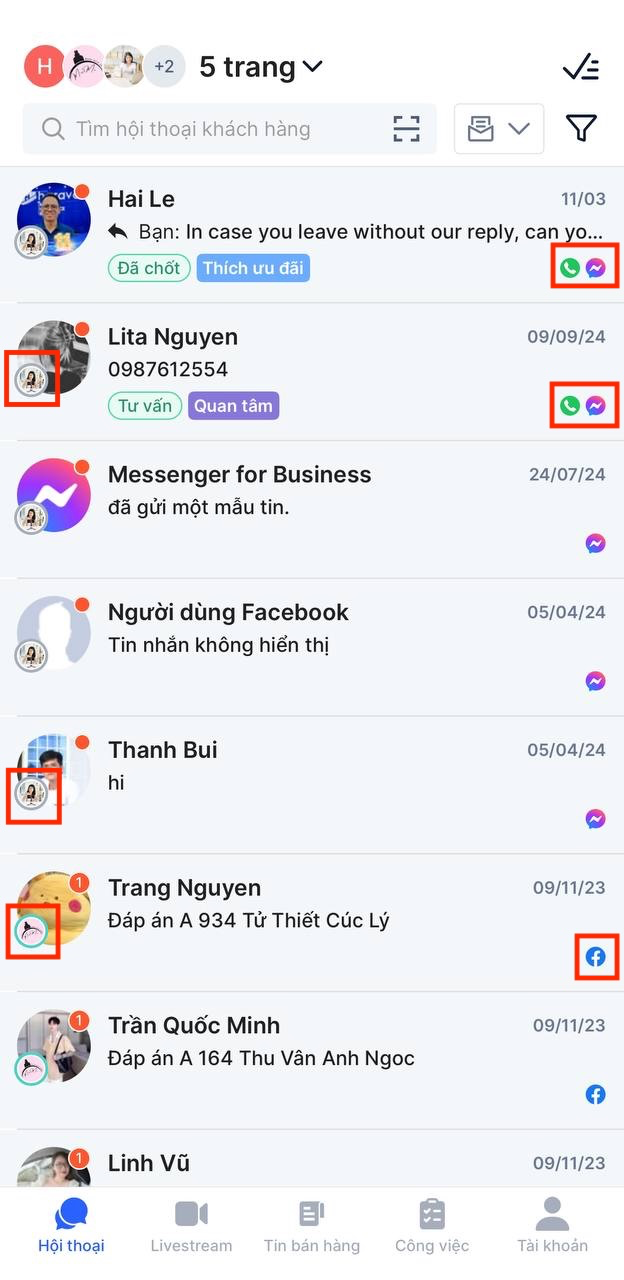Switch to the Công việc tab
The height and width of the screenshot is (1280, 624).
click(432, 1228)
